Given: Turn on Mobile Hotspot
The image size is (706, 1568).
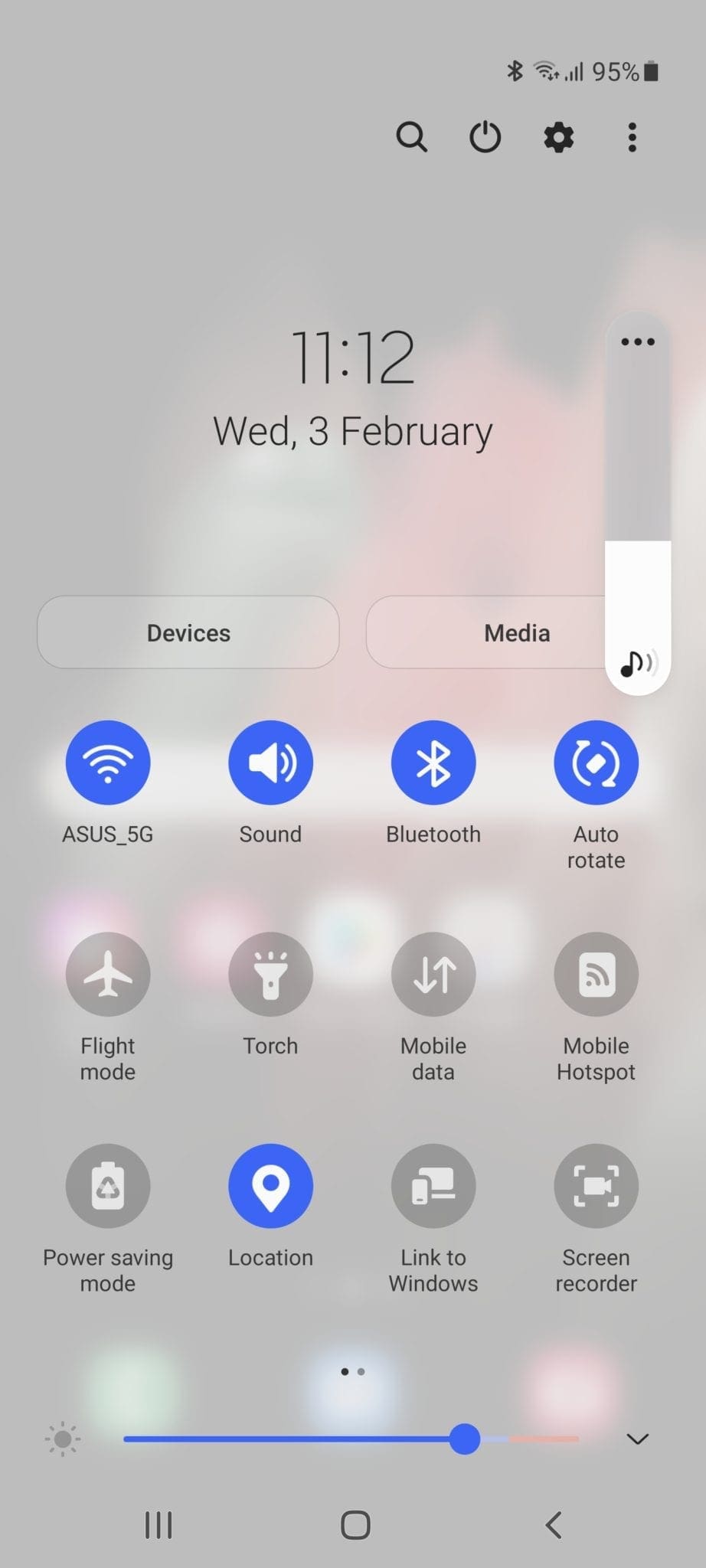Looking at the screenshot, I should (596, 974).
